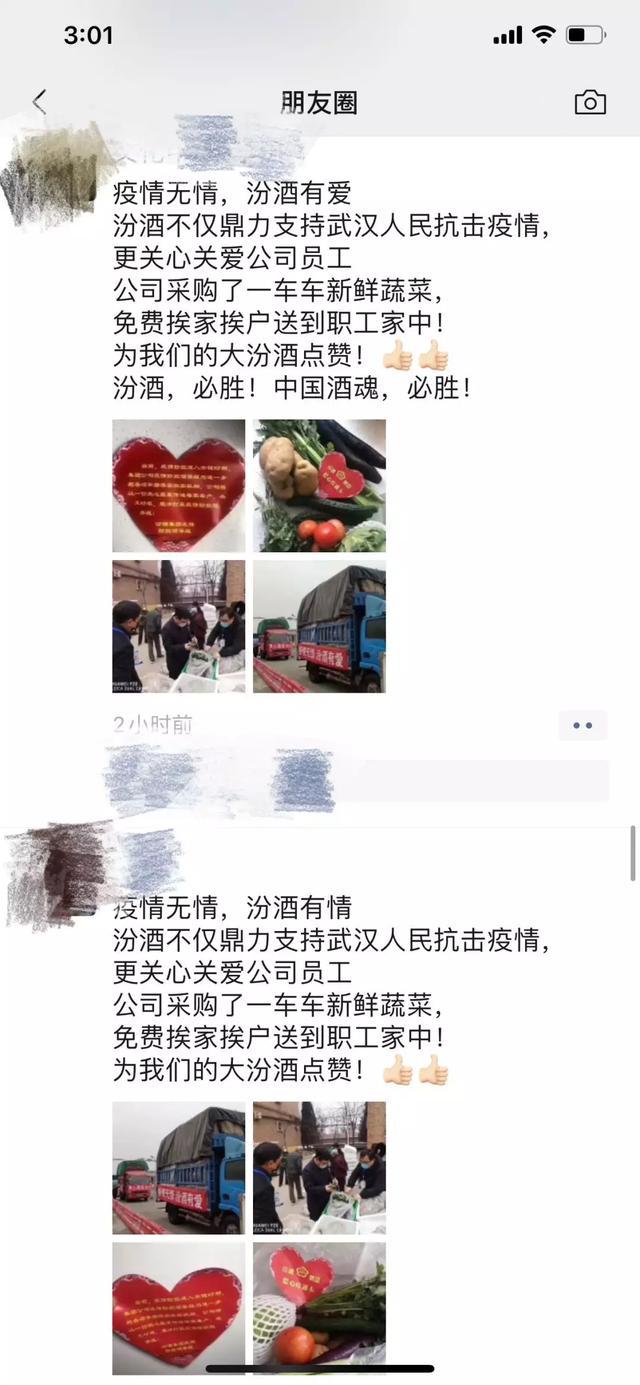The image size is (640, 1385).
Task: Open the camera to post a moment
Action: point(590,102)
